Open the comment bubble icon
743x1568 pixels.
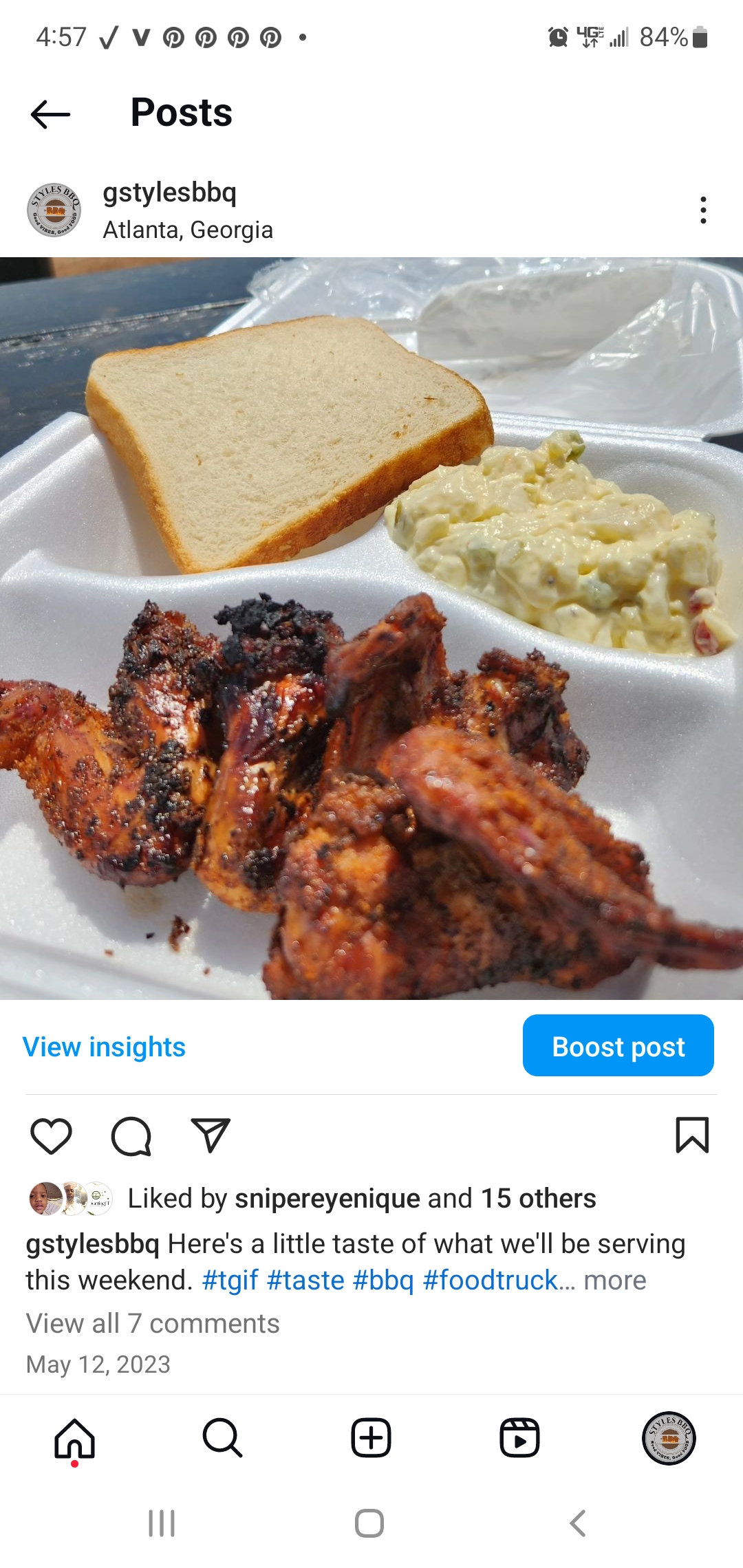coord(131,1135)
